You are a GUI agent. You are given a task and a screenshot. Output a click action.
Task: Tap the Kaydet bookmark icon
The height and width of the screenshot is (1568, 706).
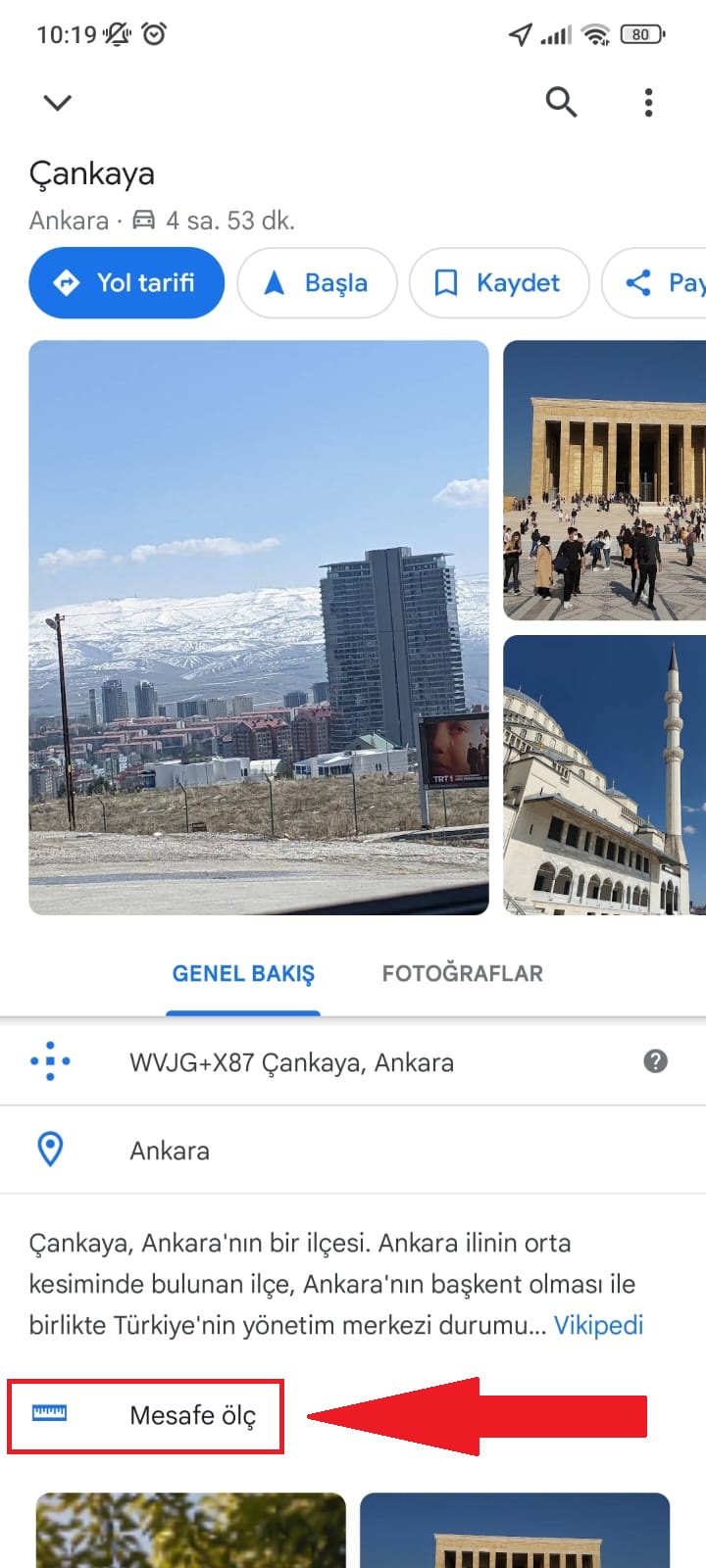pos(446,283)
